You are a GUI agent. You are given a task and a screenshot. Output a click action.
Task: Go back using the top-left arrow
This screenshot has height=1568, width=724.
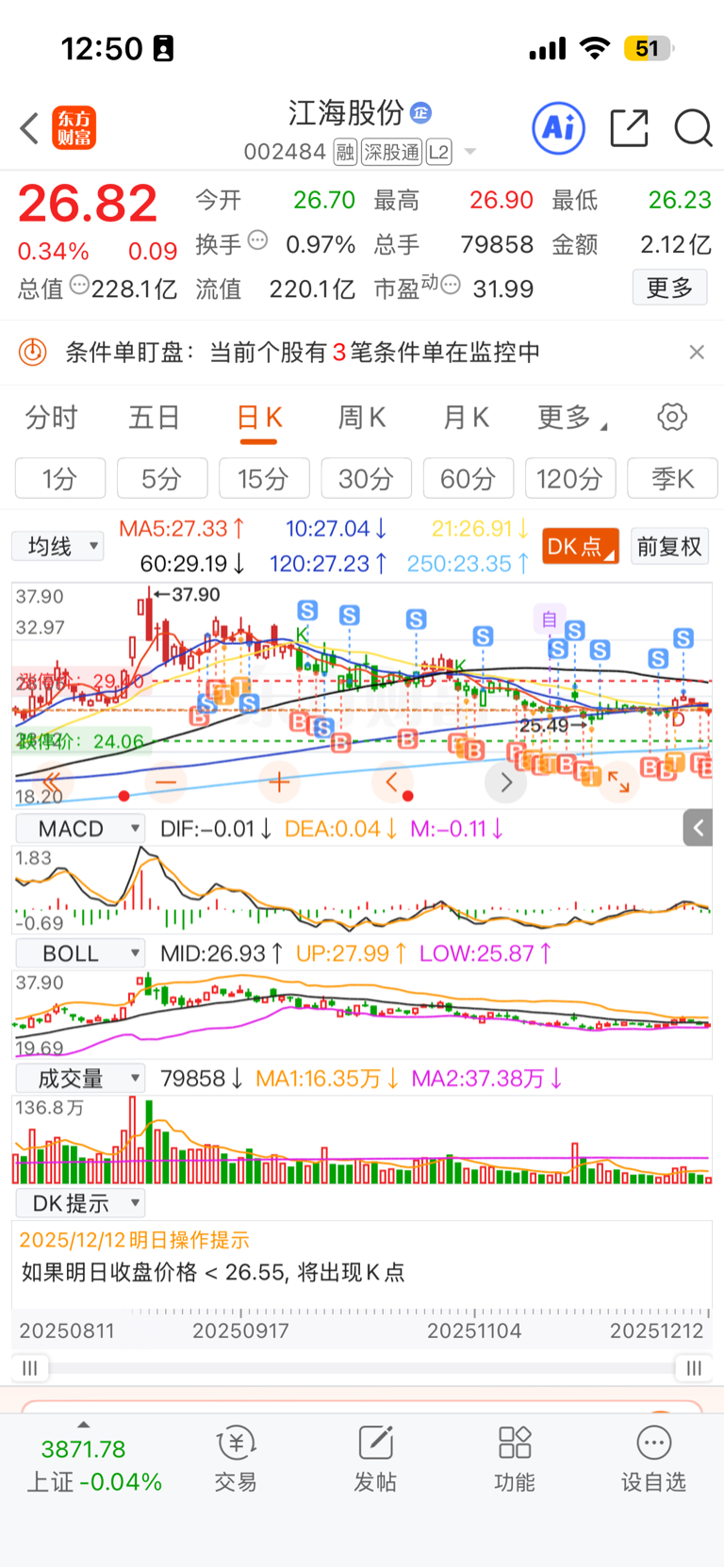click(30, 128)
